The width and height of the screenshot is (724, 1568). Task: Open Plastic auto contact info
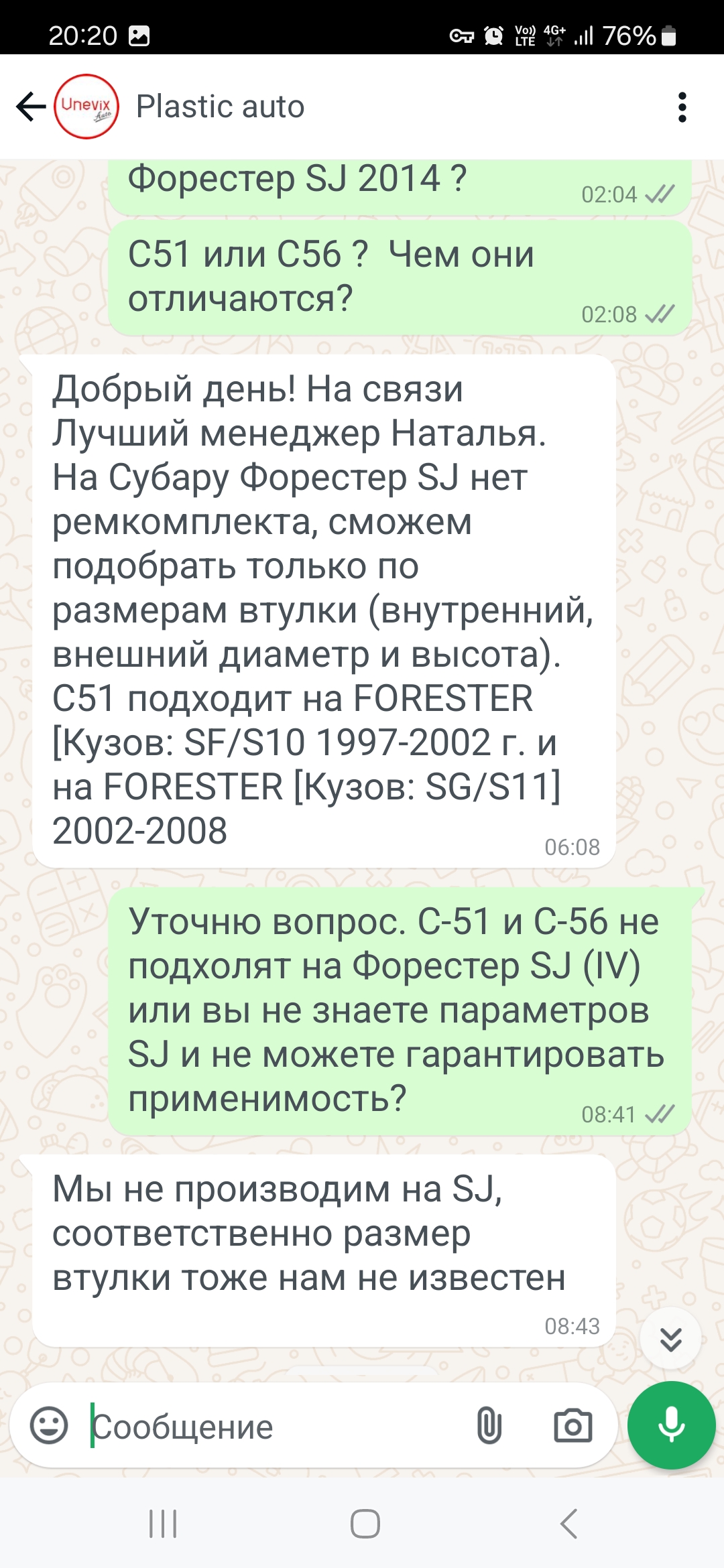(221, 107)
